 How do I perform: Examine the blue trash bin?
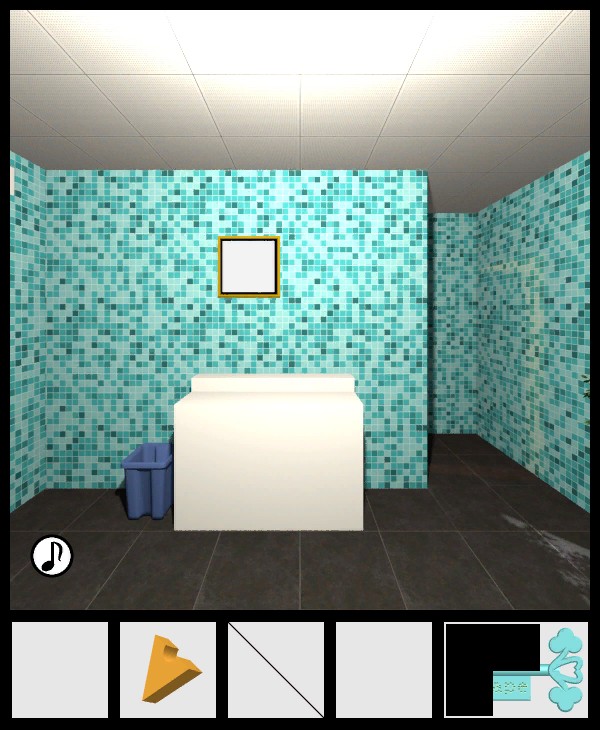coord(148,481)
